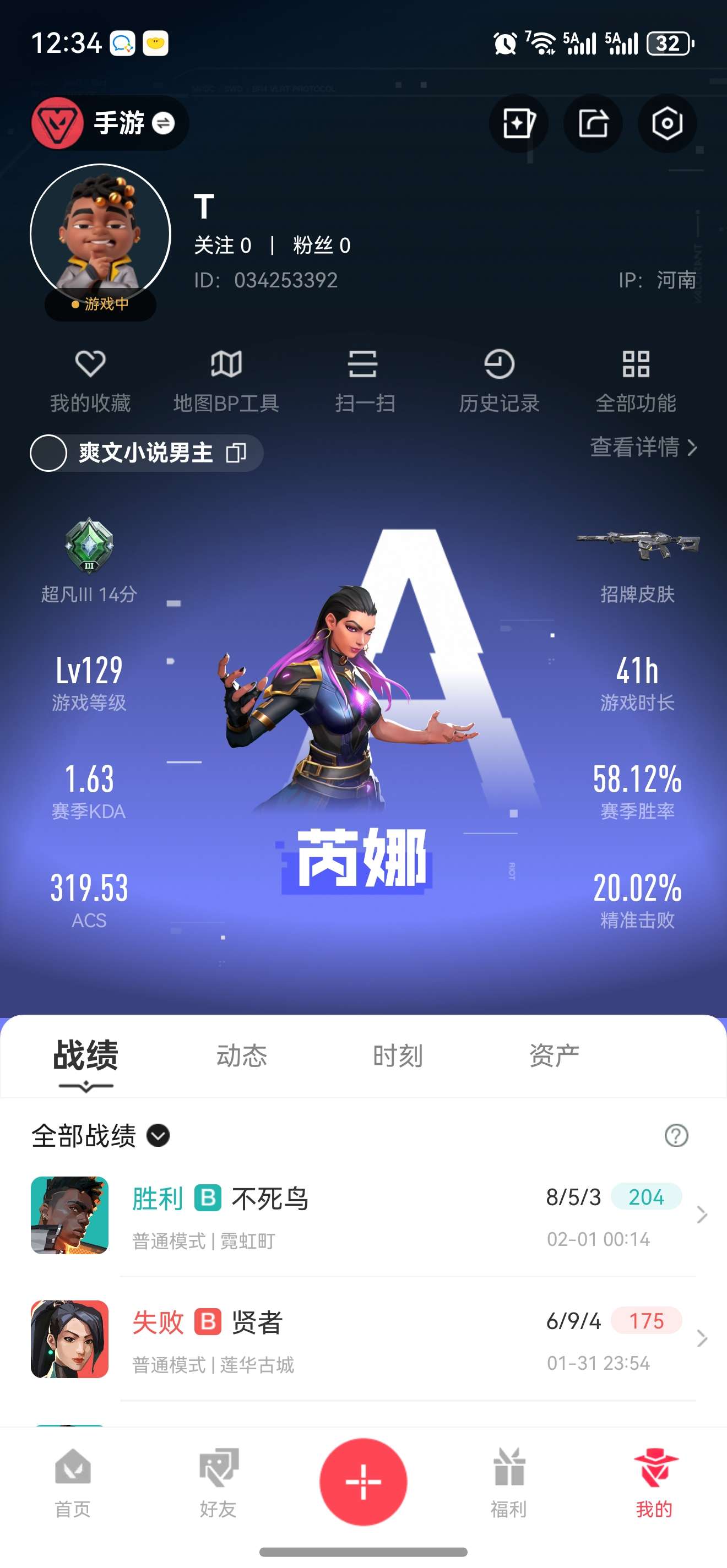Tap the 游戏中 online status badge
727x1568 pixels.
click(x=99, y=305)
